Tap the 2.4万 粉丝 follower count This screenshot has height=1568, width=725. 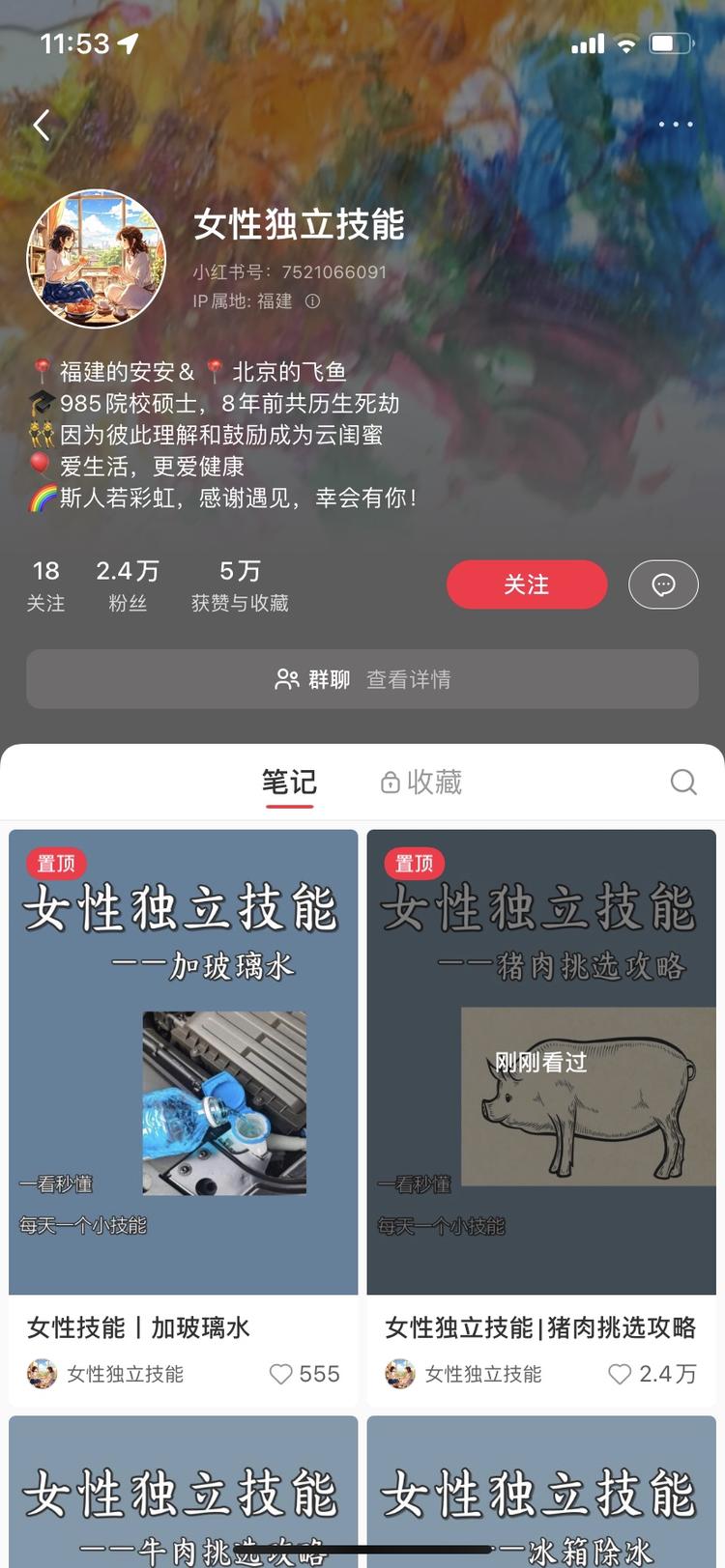pos(127,583)
